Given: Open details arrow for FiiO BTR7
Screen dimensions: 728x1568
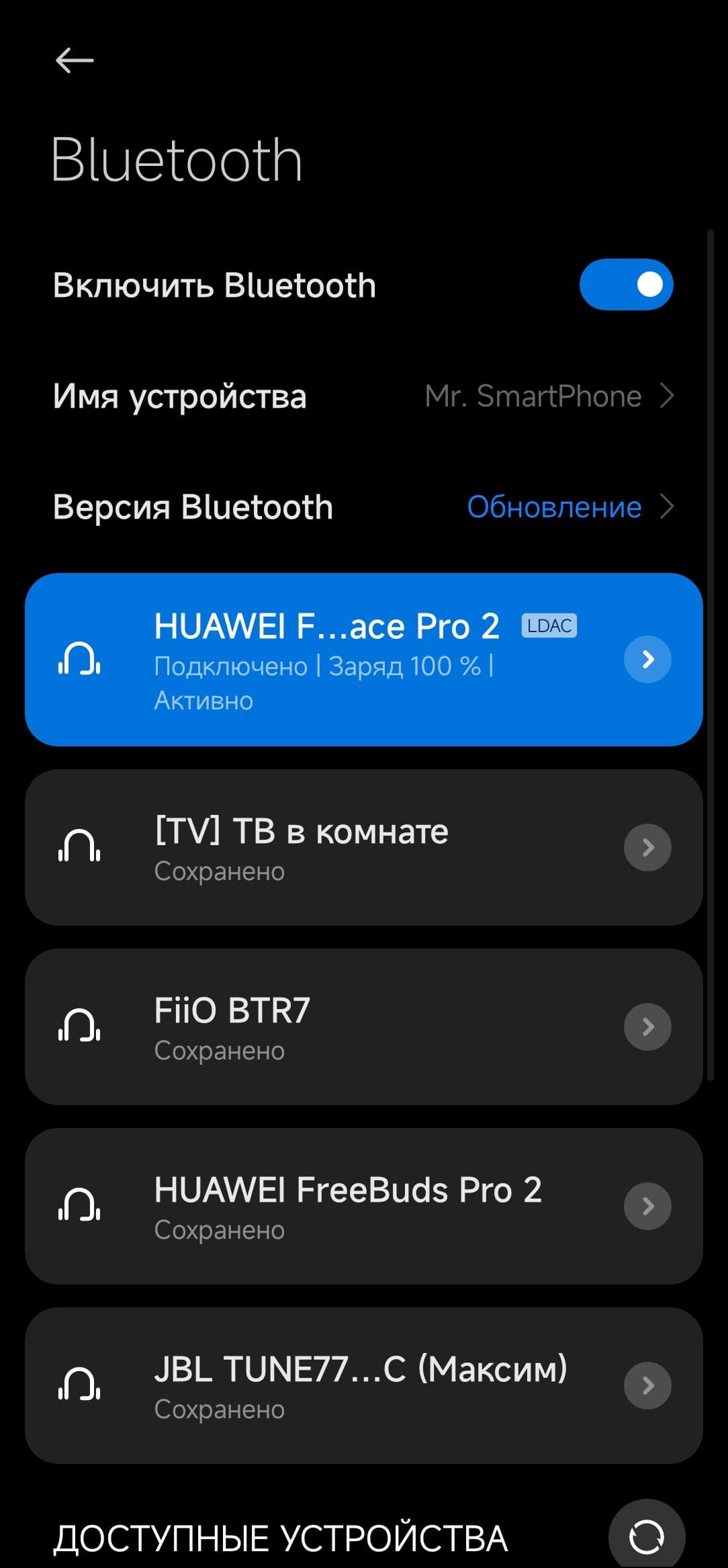Looking at the screenshot, I should pos(647,1027).
